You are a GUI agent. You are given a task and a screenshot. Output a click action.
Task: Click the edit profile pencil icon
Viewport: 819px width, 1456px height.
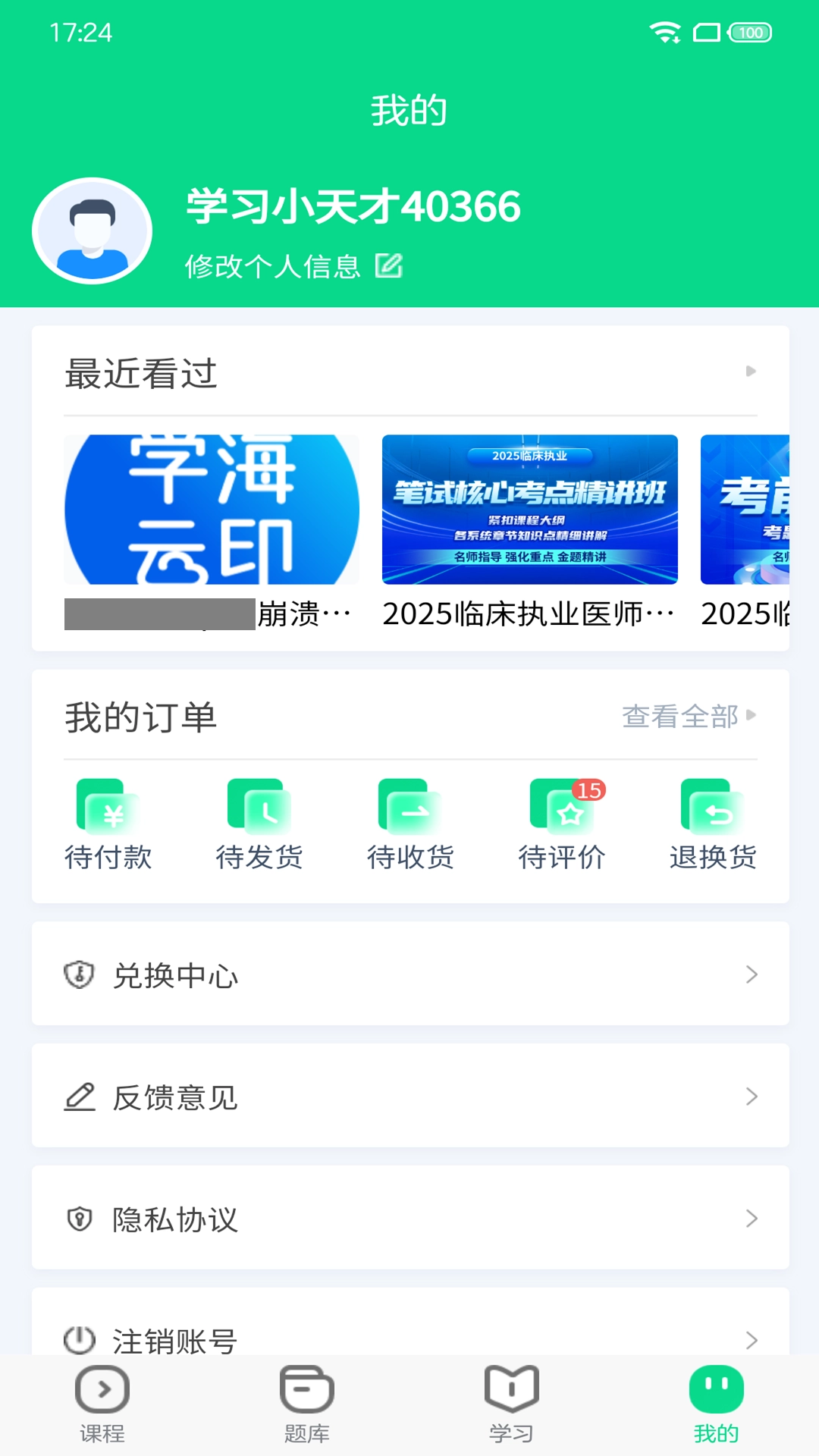390,266
